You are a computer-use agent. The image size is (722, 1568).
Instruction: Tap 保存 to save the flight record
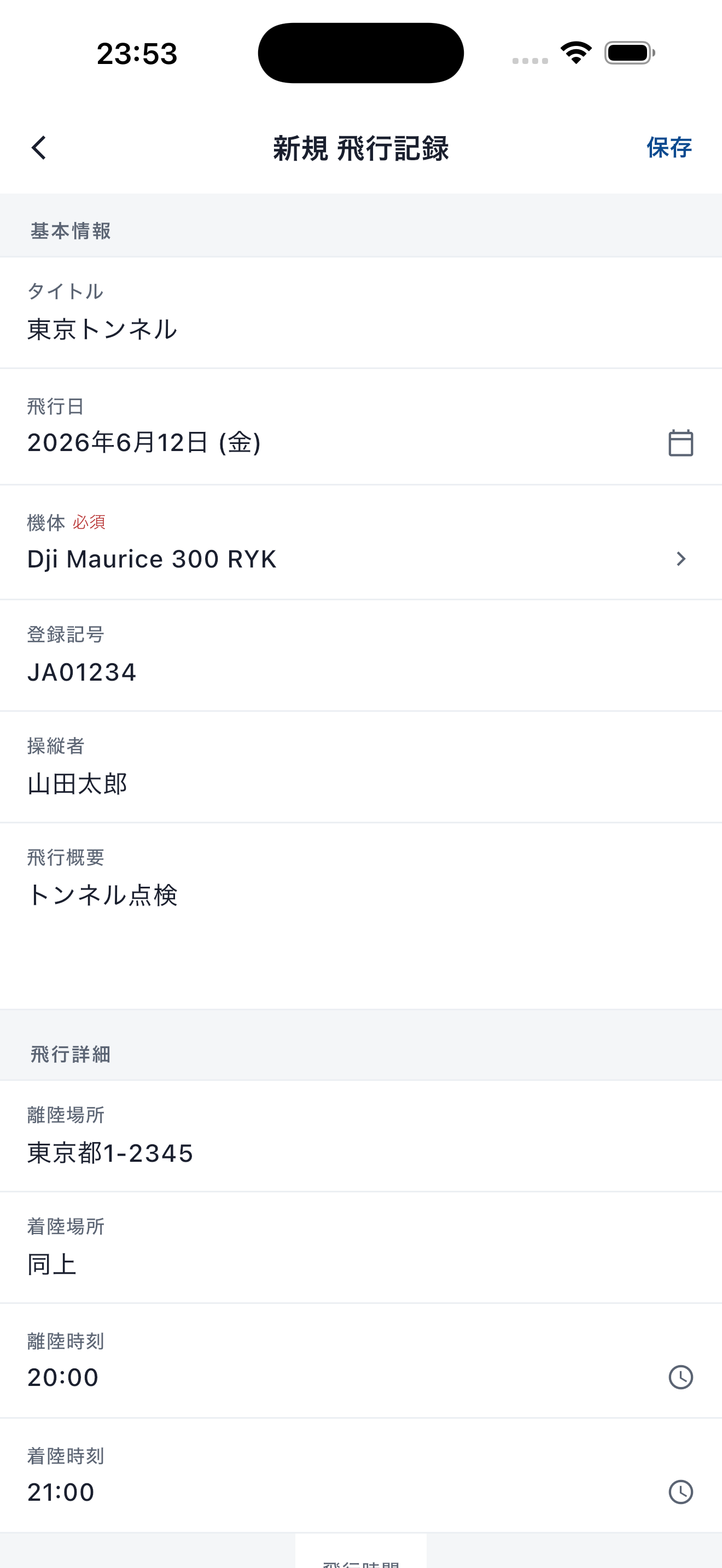668,148
